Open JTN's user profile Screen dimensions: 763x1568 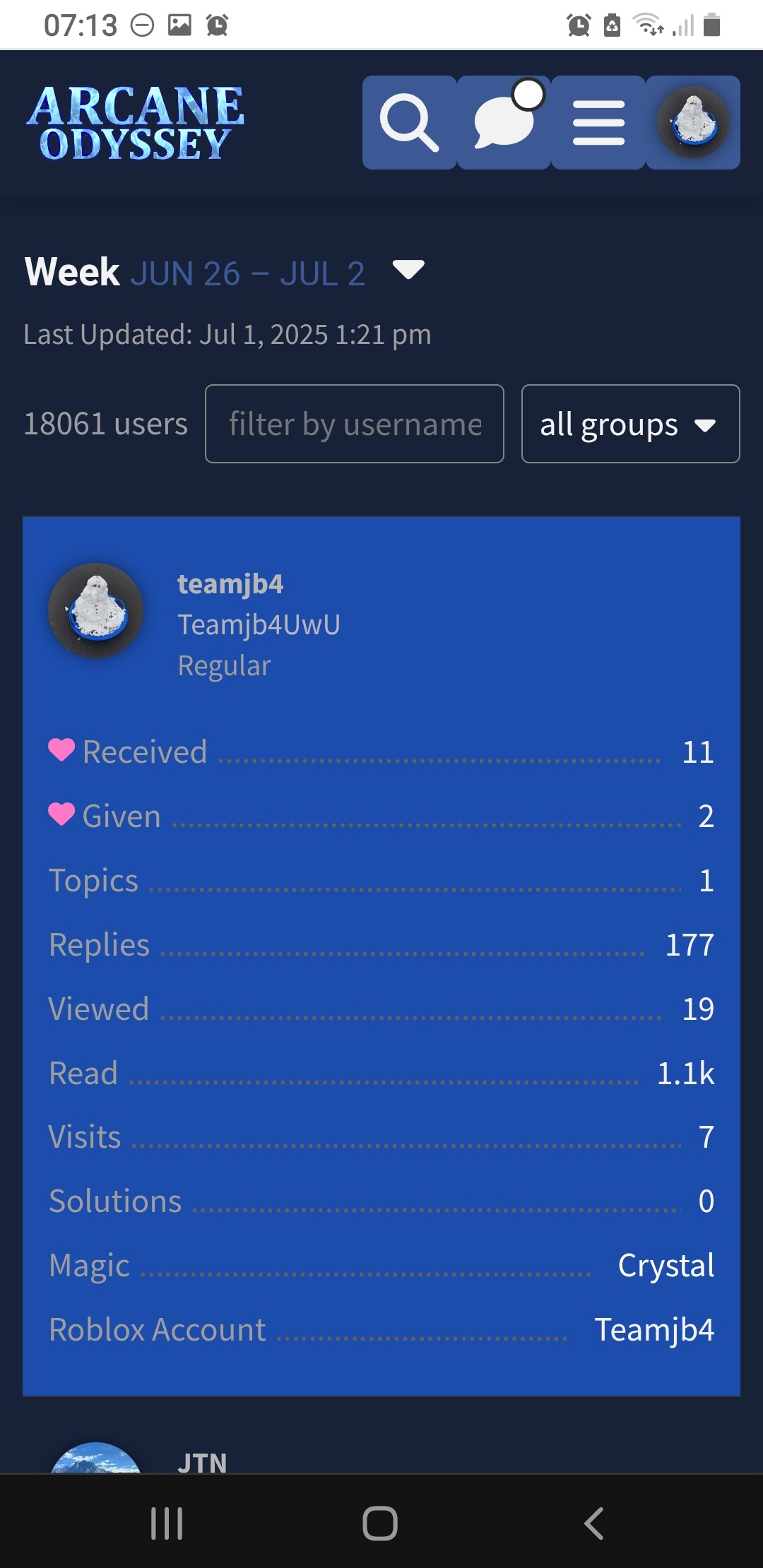click(x=202, y=1461)
